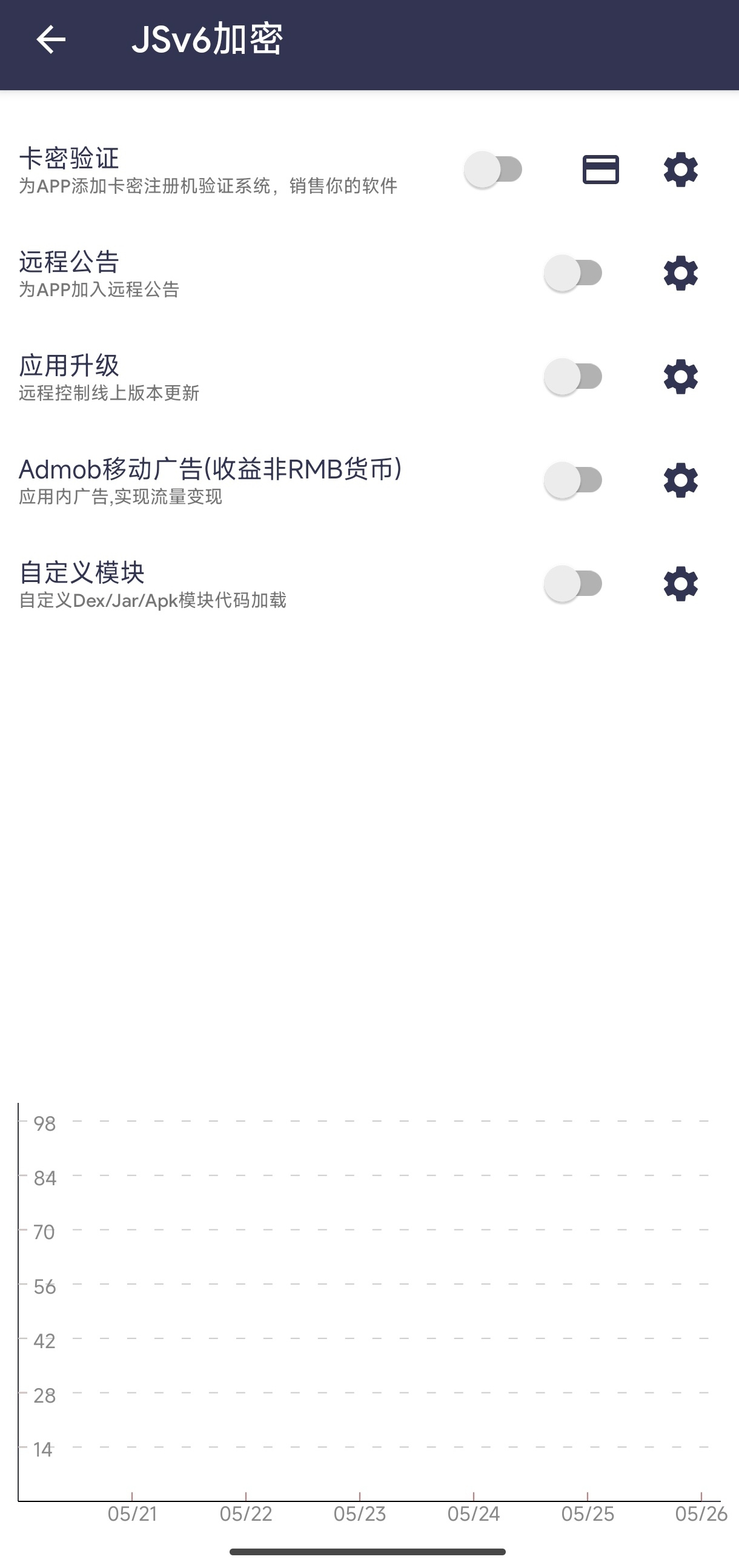Enable the 自定义模块 switch
The image size is (739, 1568).
coord(573,583)
